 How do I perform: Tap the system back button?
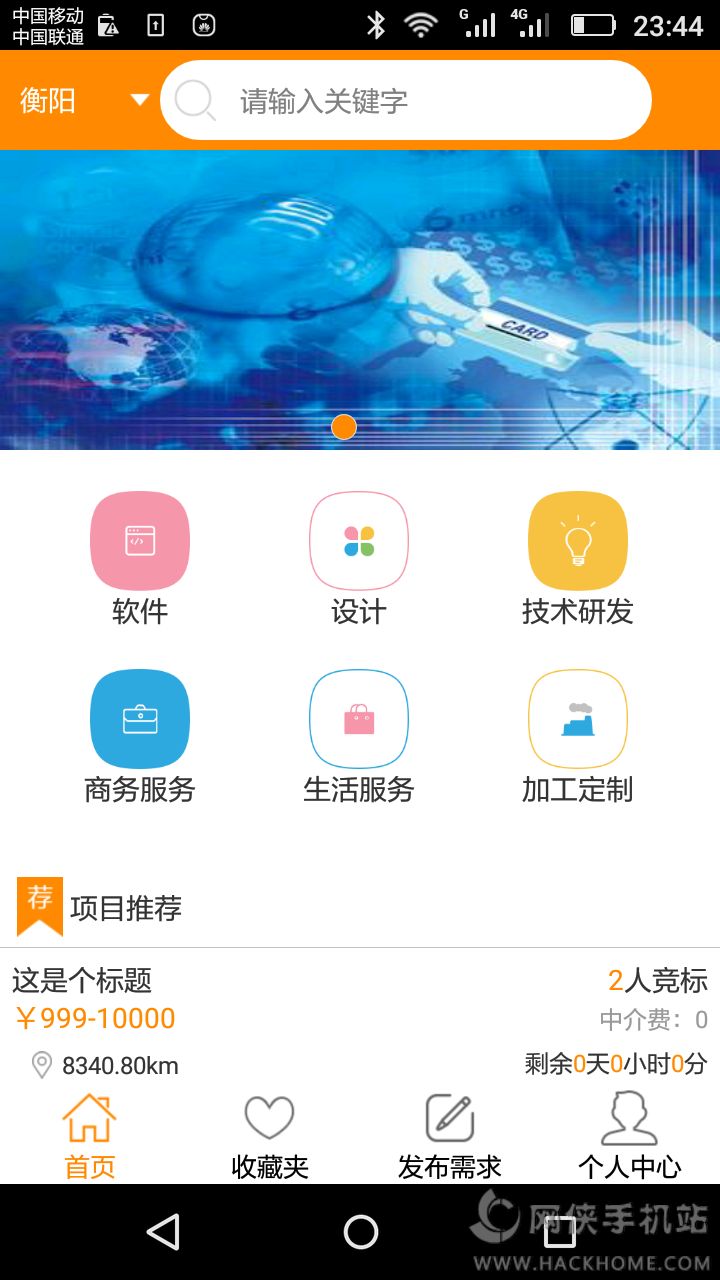(x=162, y=1232)
